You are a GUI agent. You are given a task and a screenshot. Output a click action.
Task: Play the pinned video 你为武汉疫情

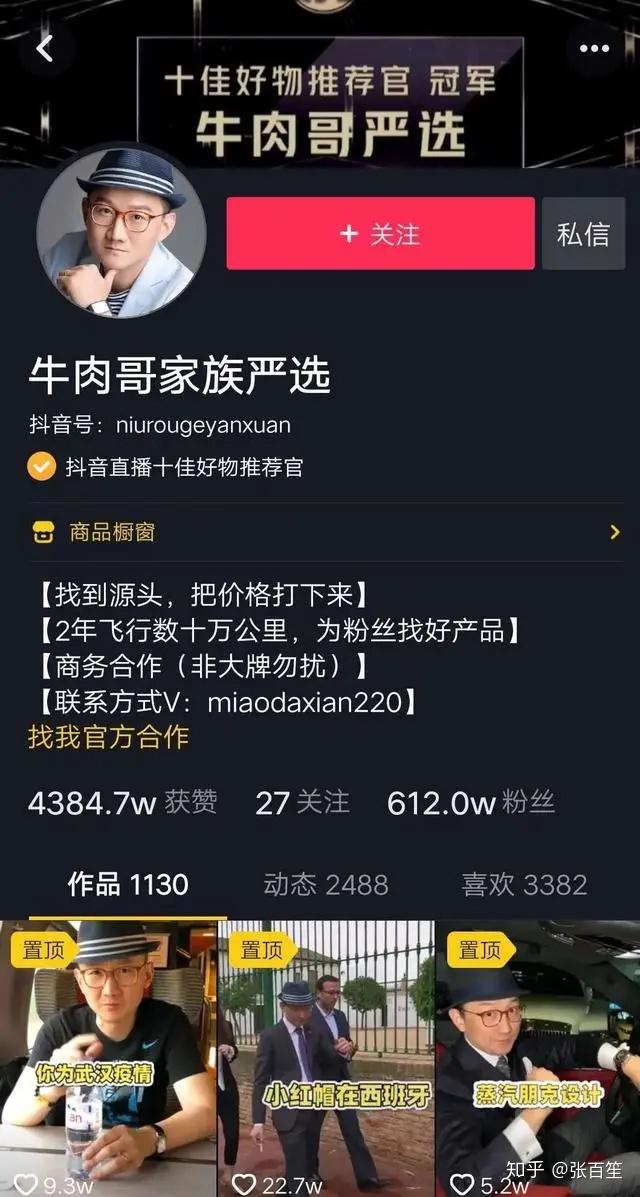coord(108,1060)
